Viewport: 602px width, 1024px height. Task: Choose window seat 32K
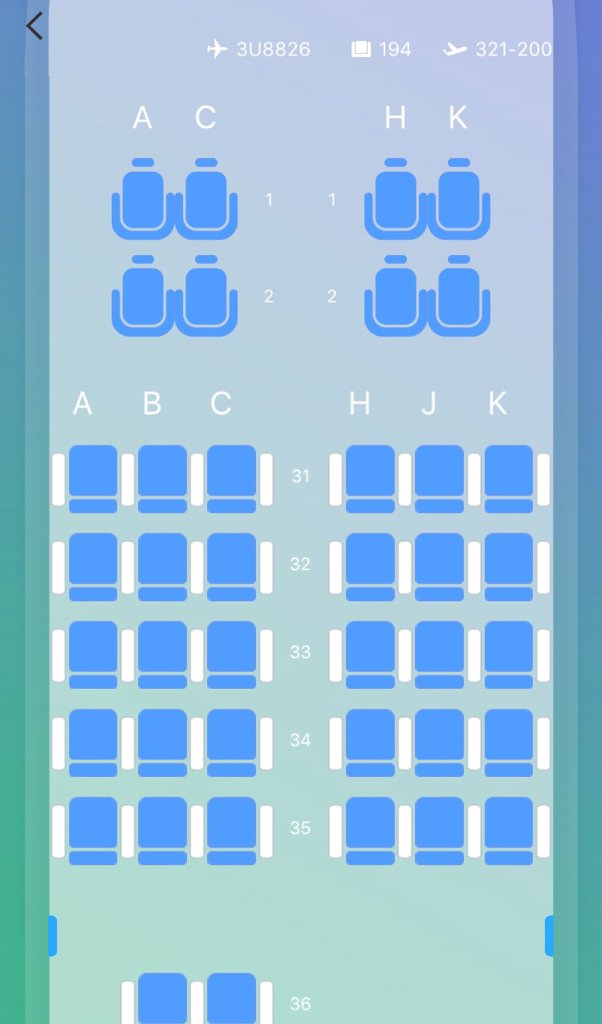click(x=508, y=566)
